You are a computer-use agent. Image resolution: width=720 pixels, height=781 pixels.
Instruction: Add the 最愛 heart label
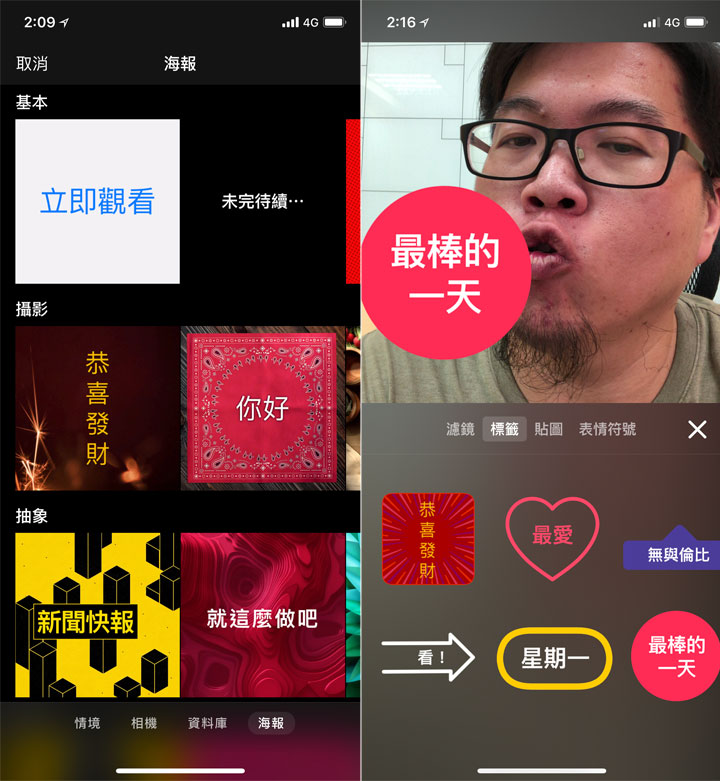[552, 537]
